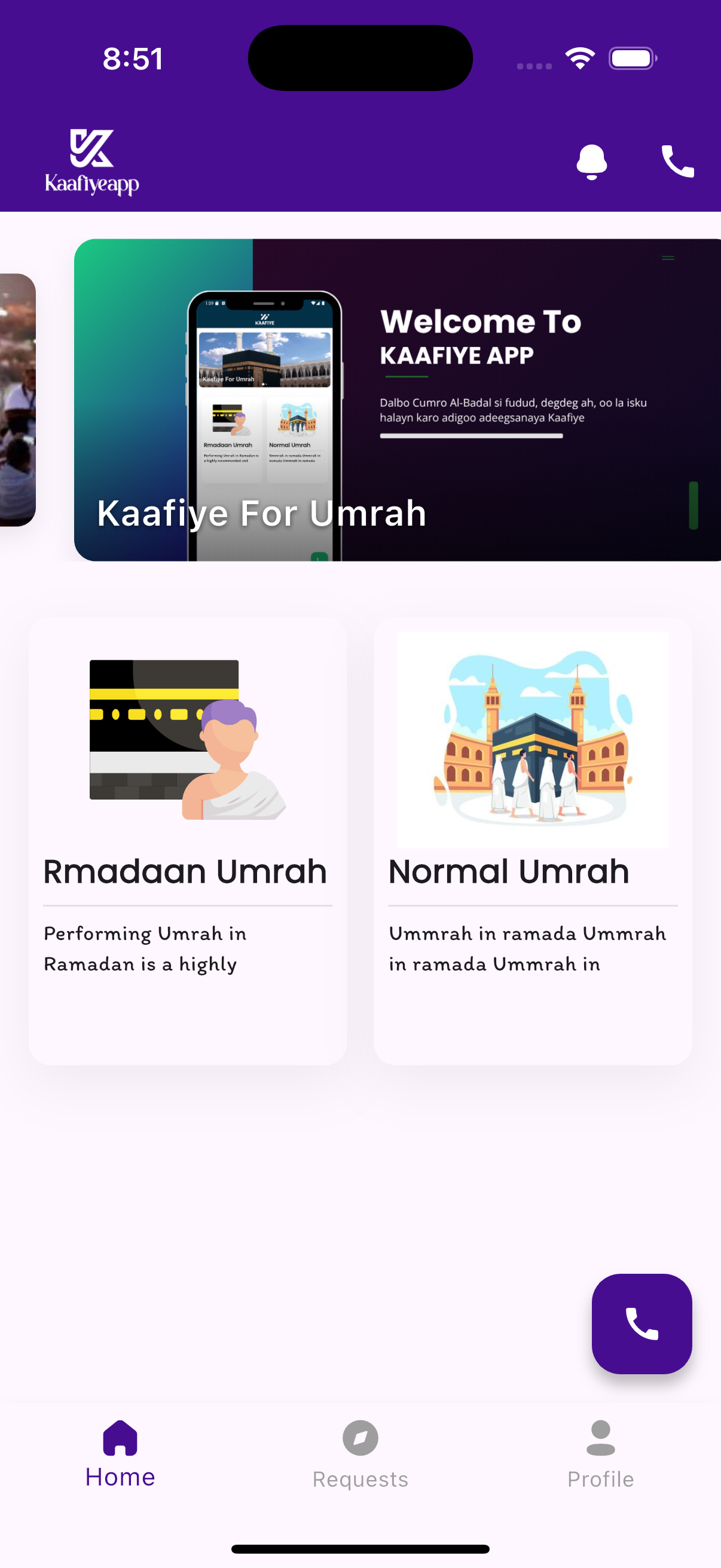Screen dimensions: 721x1568
Task: Open the Normal Umrah card
Action: (x=533, y=834)
